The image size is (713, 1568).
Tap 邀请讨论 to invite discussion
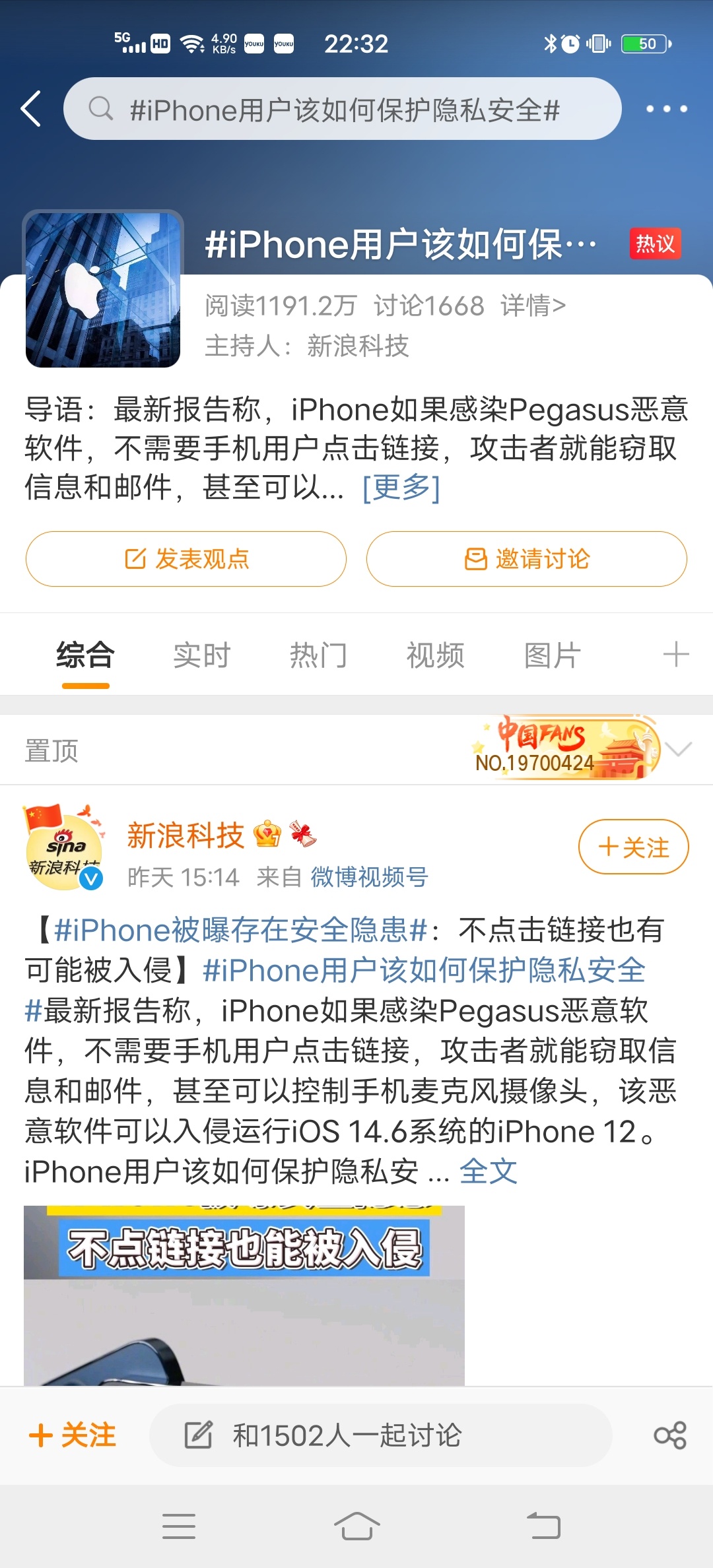[x=526, y=559]
